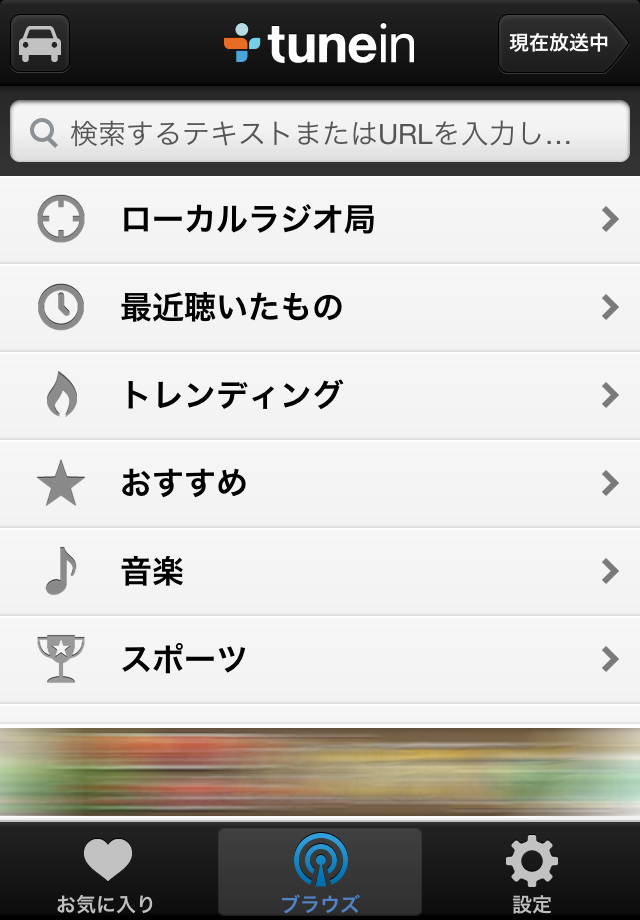Screen dimensions: 640x920
Task: Open the スポーツ sports category
Action: click(x=320, y=659)
